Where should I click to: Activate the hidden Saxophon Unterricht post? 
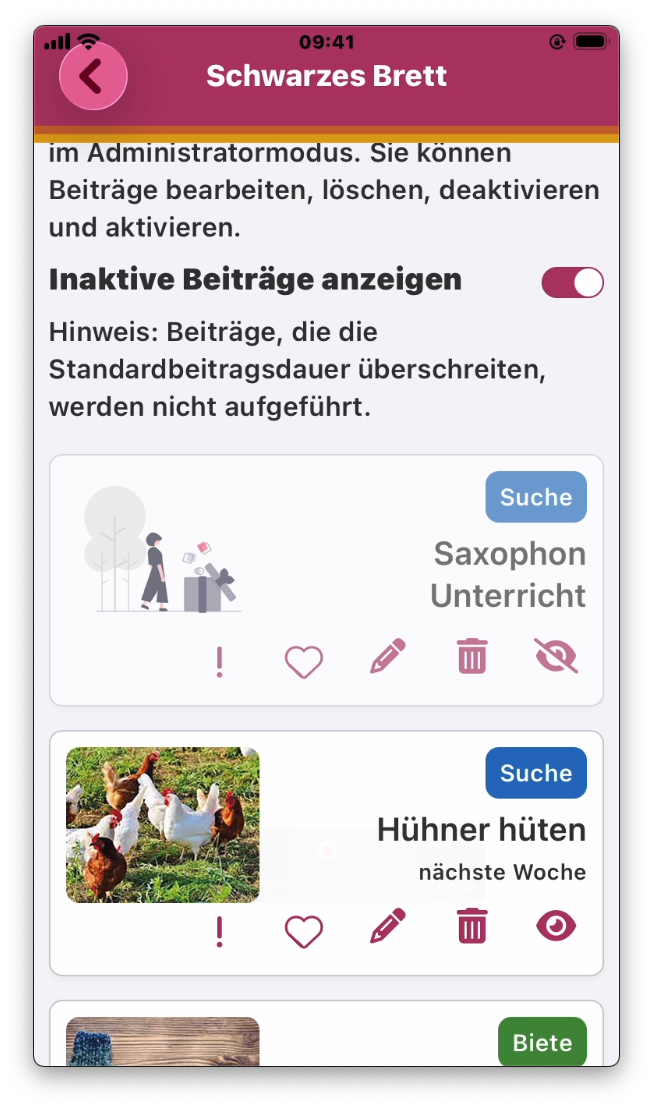556,657
